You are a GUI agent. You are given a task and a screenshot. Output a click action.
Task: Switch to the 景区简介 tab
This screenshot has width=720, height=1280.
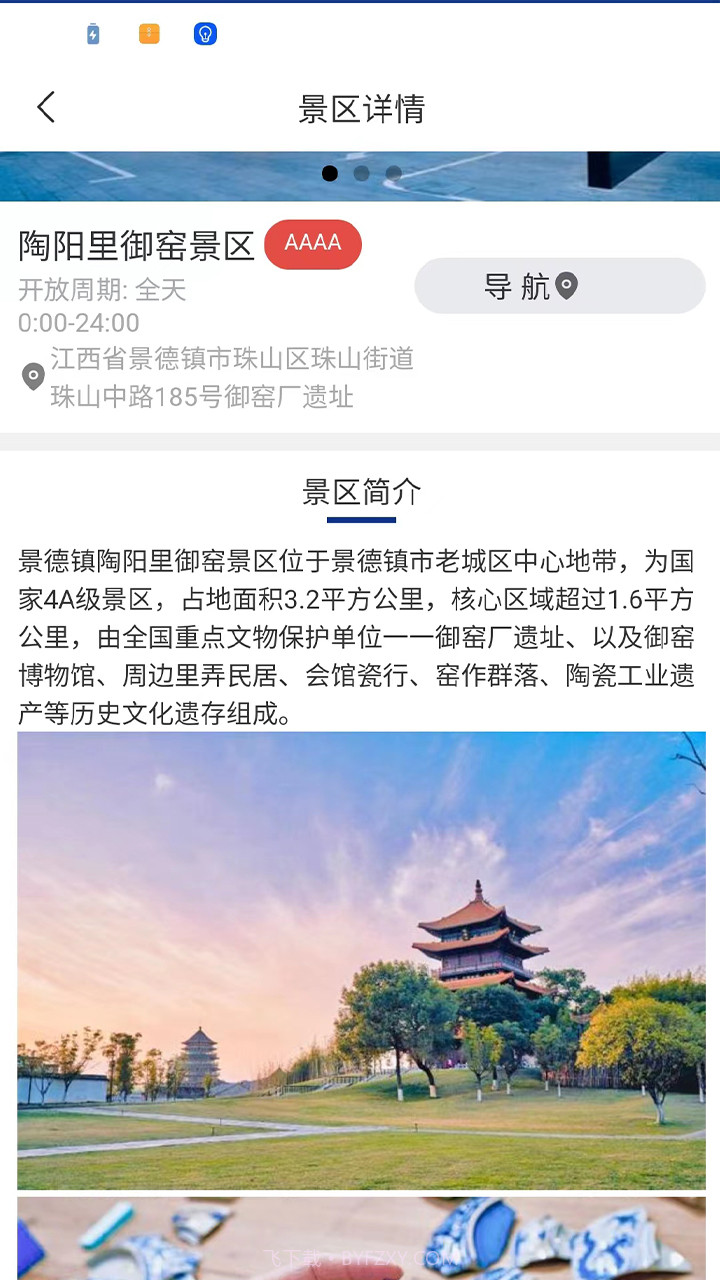362,491
